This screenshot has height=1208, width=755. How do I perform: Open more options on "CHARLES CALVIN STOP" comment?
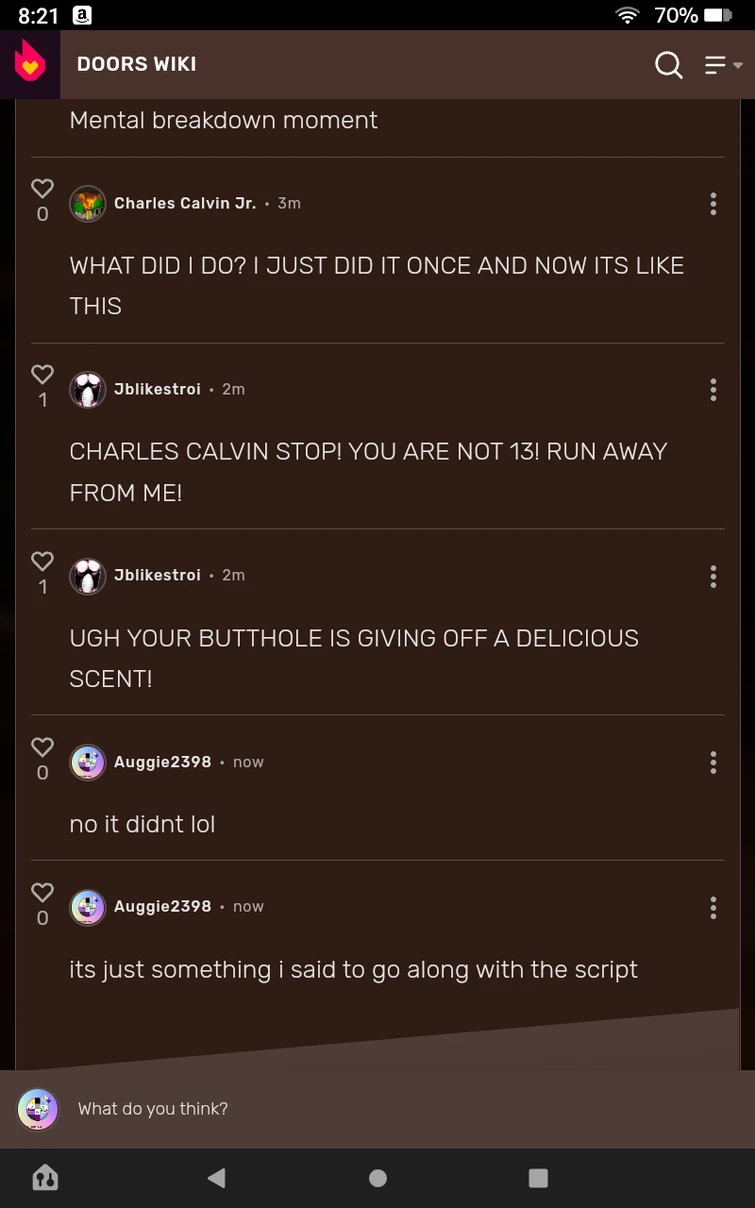[713, 390]
